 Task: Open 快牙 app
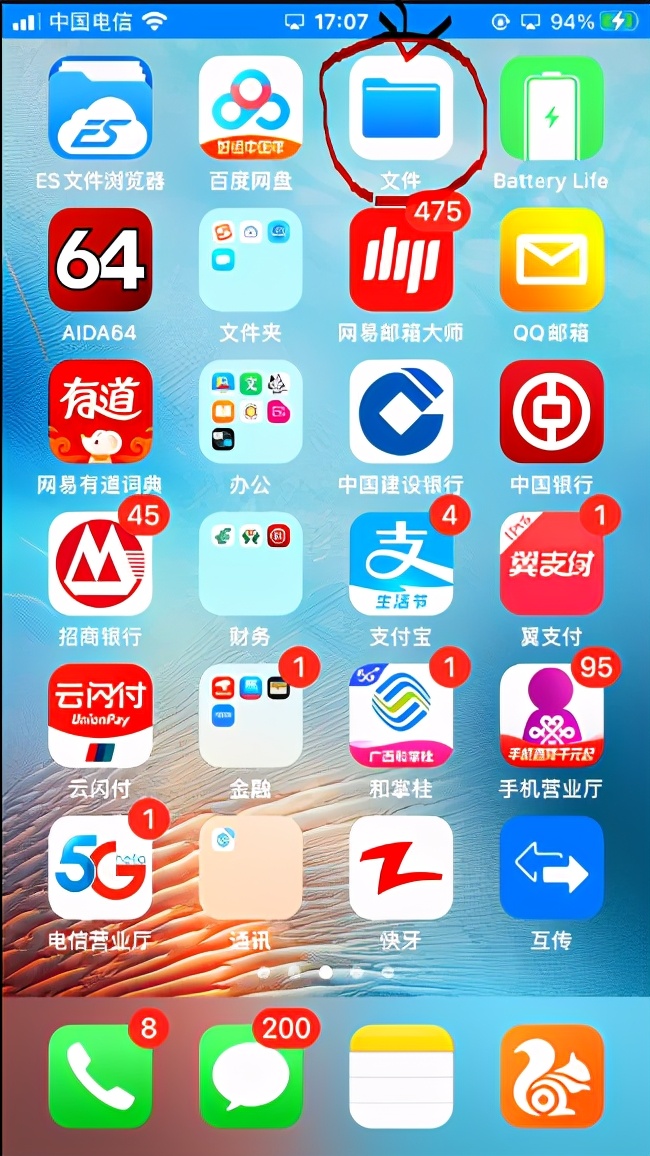coord(401,868)
